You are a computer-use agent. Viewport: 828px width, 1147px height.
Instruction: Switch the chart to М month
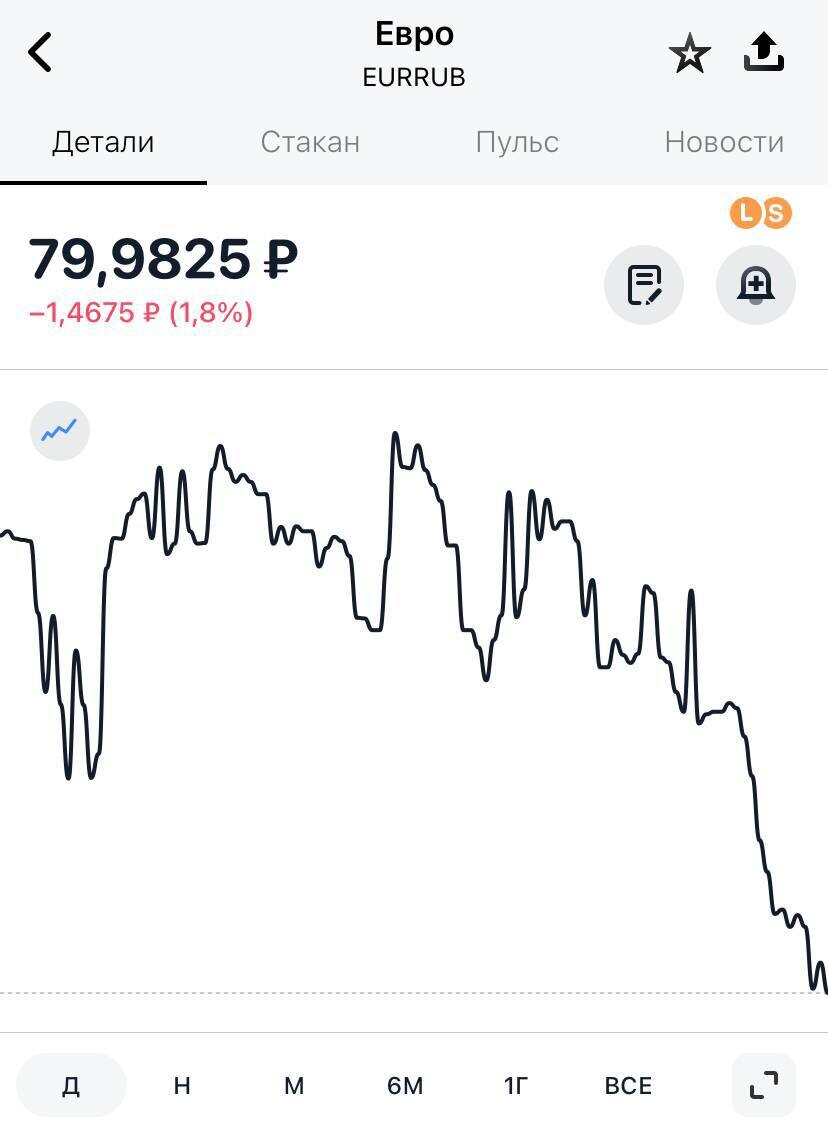tap(293, 1085)
